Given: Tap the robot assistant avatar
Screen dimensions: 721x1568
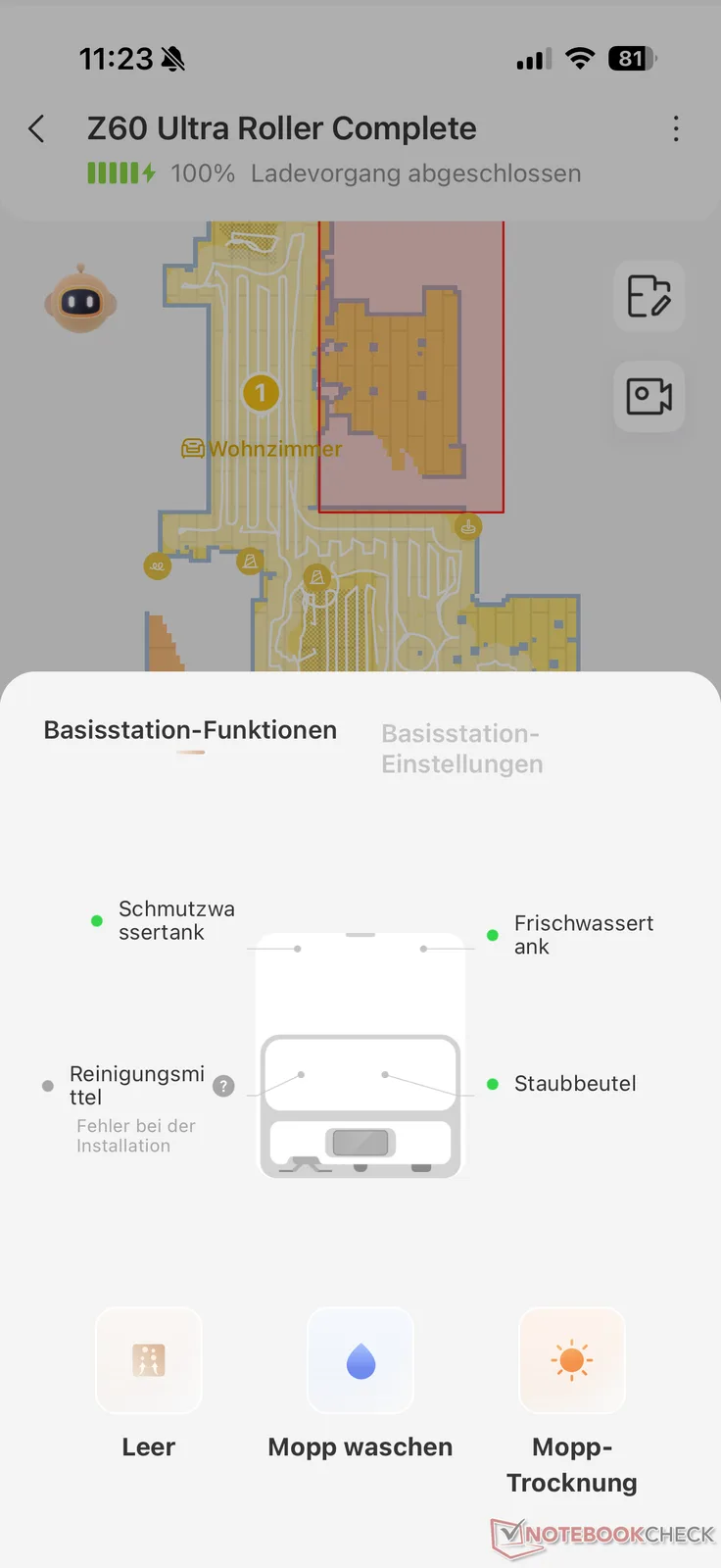Looking at the screenshot, I should click(x=80, y=300).
